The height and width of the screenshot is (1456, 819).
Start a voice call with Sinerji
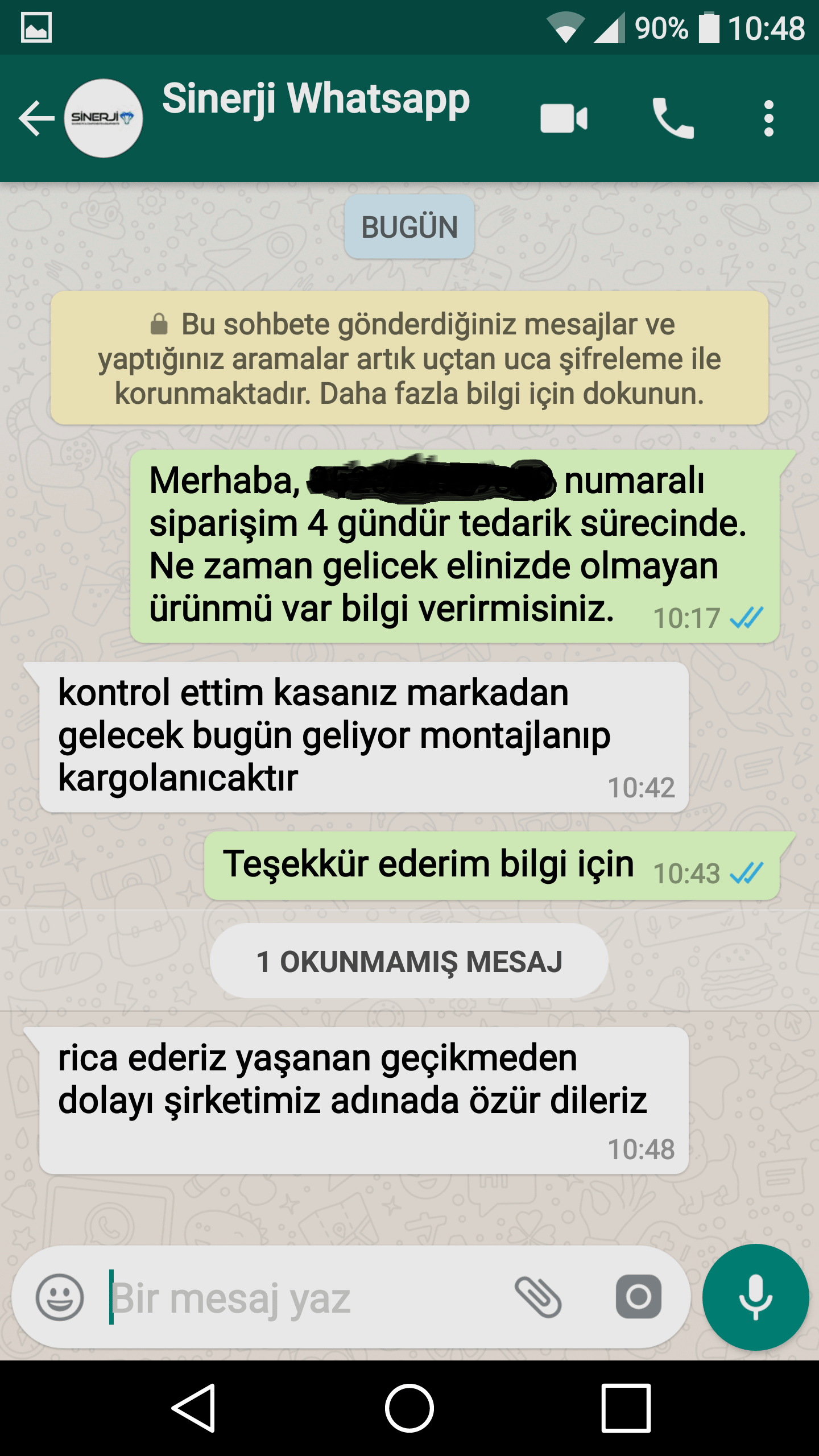click(673, 118)
